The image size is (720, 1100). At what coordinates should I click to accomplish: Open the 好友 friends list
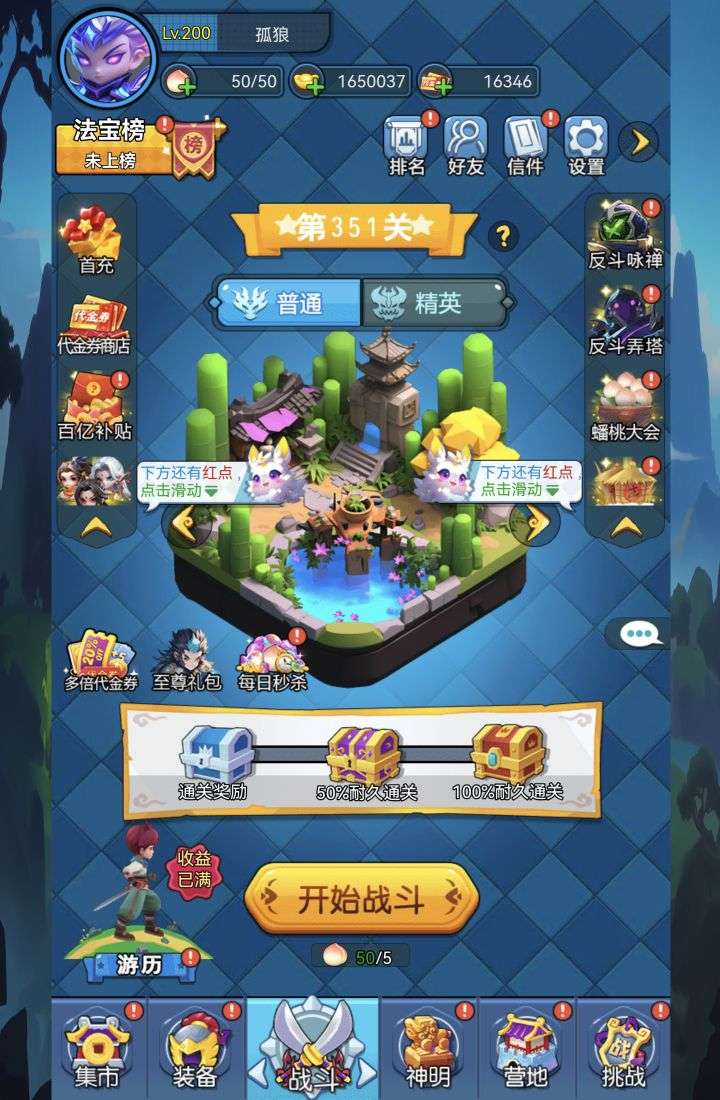pyautogui.click(x=465, y=144)
